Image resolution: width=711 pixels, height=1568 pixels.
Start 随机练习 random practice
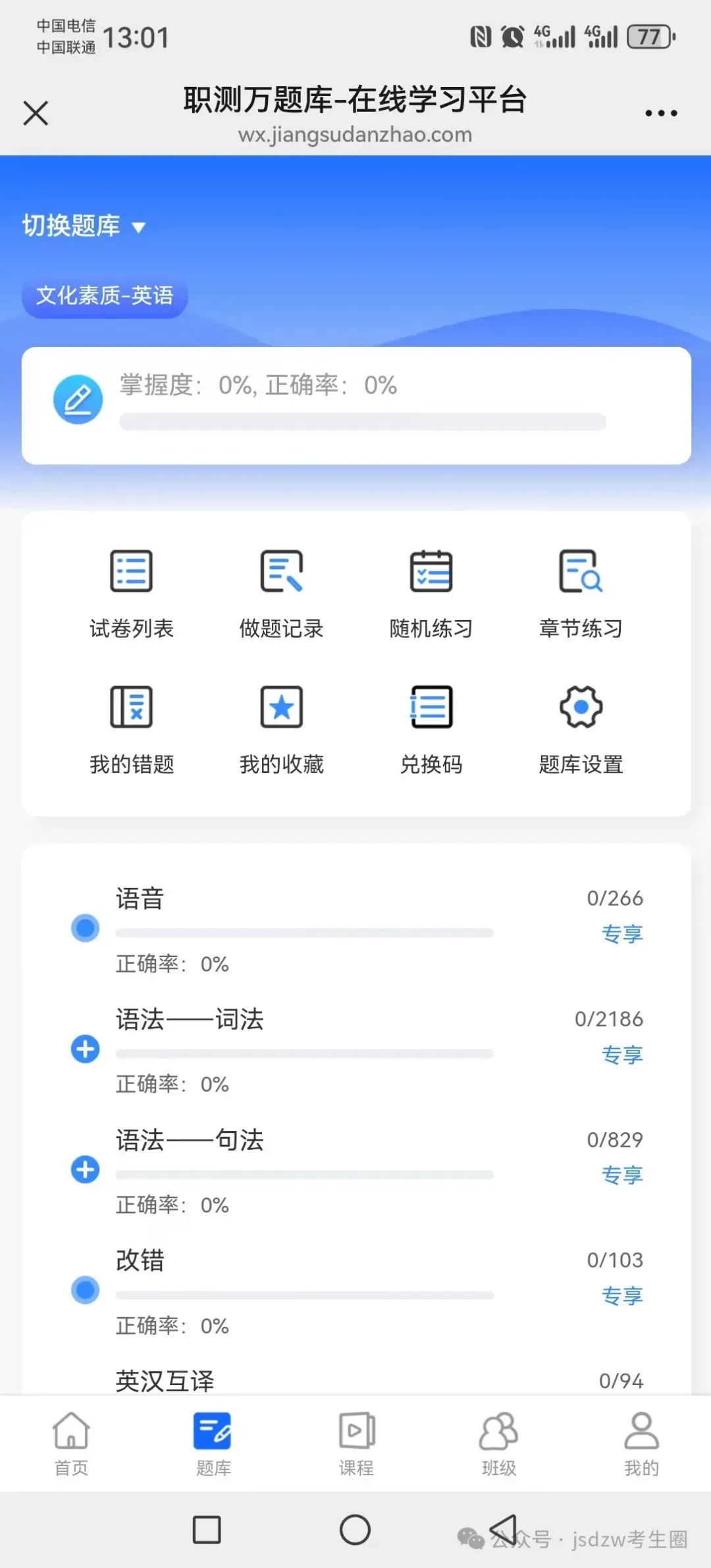[431, 592]
